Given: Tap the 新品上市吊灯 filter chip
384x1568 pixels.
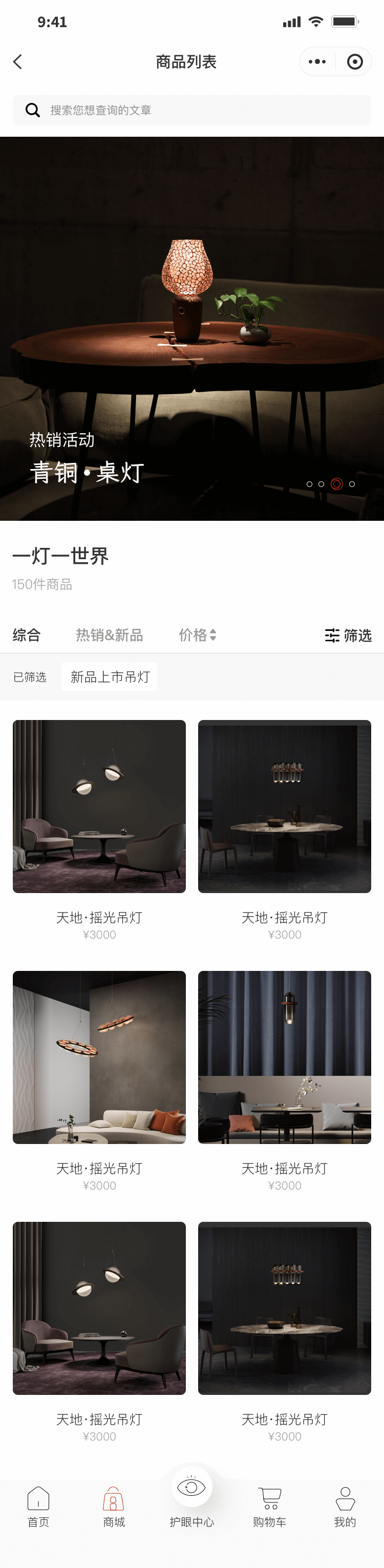Looking at the screenshot, I should [110, 677].
